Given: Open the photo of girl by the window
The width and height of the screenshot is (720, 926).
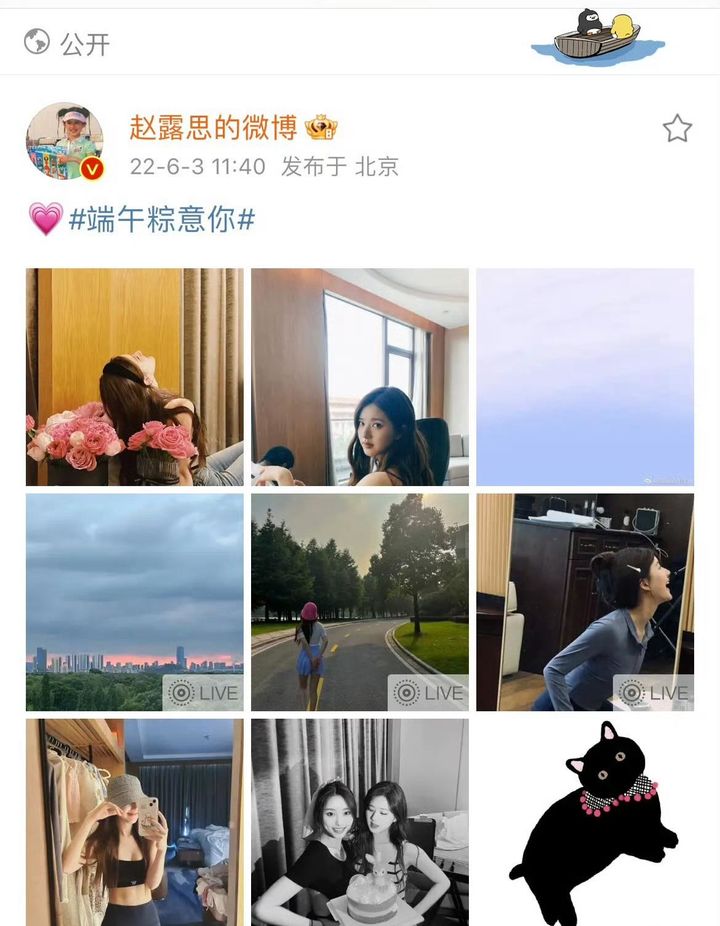Looking at the screenshot, I should pos(359,377).
